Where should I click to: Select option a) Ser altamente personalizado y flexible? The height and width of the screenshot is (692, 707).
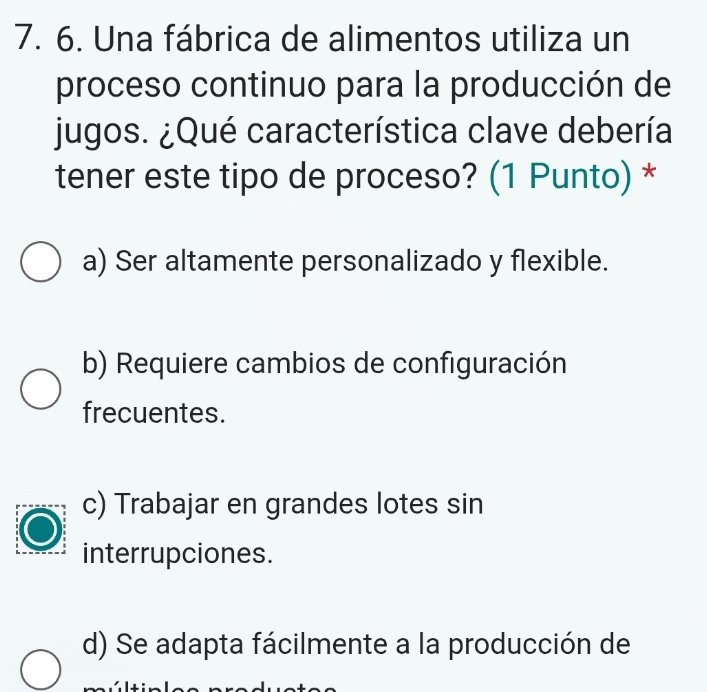(40, 263)
